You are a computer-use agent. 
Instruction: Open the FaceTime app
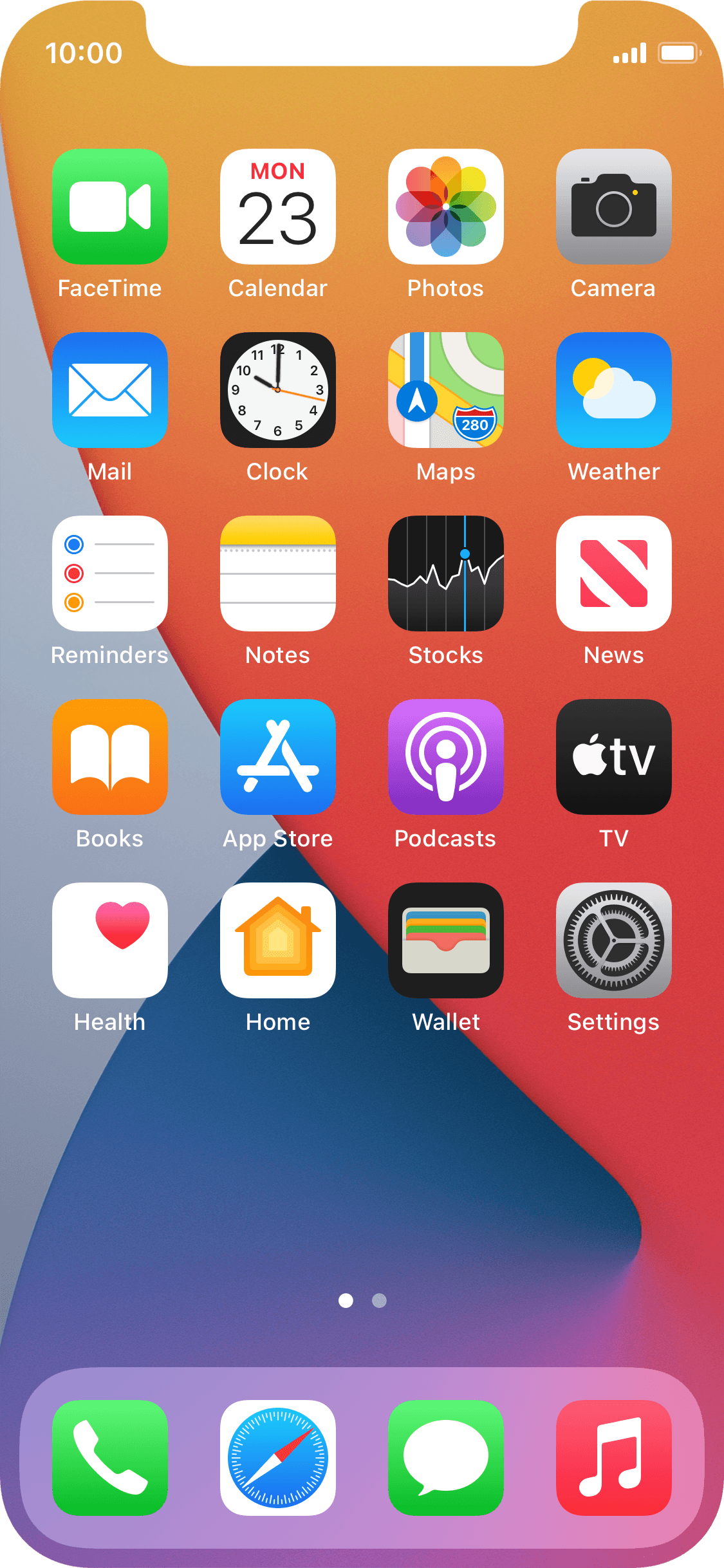coord(110,207)
